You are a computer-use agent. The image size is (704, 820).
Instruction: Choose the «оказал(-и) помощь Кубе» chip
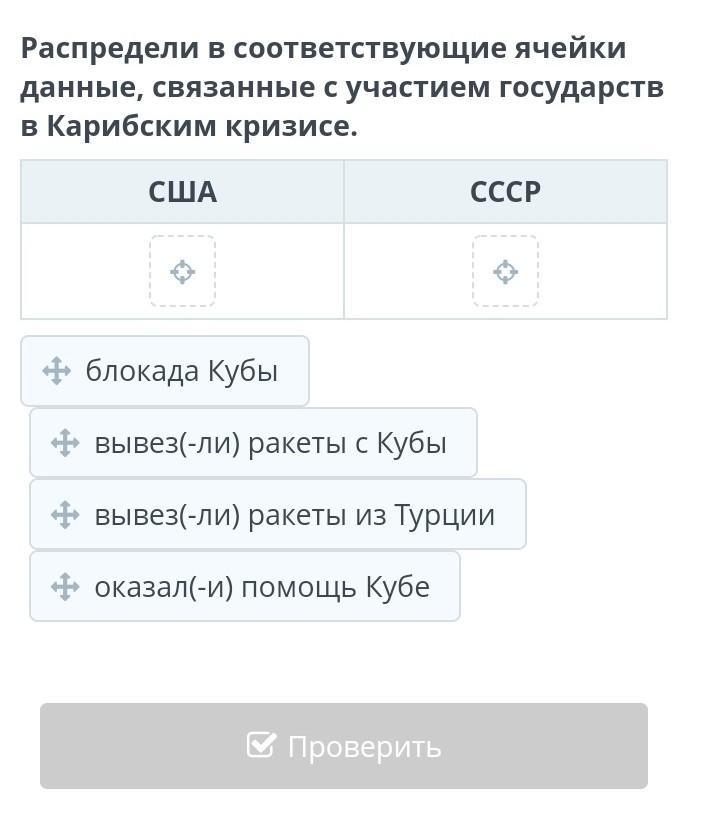tap(245, 586)
